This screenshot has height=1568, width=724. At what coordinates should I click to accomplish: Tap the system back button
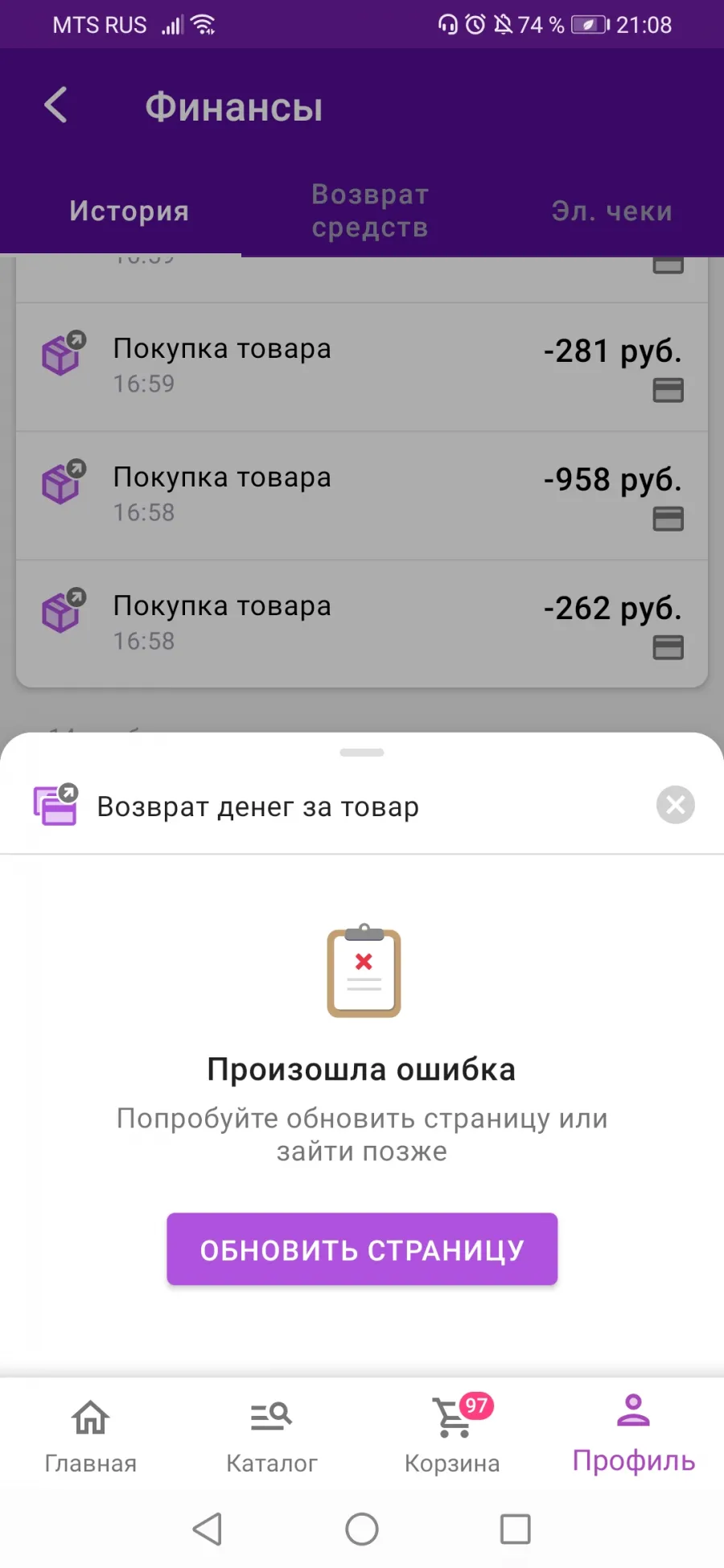pos(208,1529)
